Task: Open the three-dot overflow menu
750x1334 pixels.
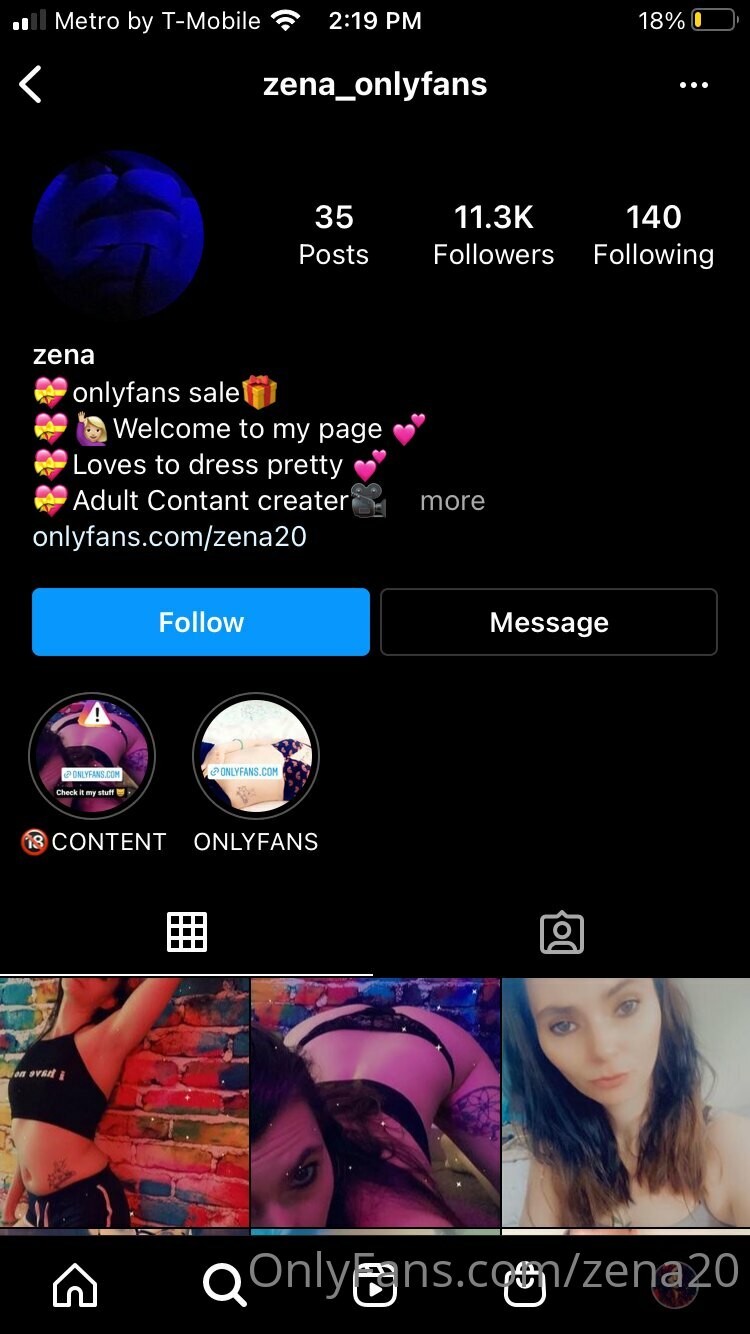Action: [694, 85]
